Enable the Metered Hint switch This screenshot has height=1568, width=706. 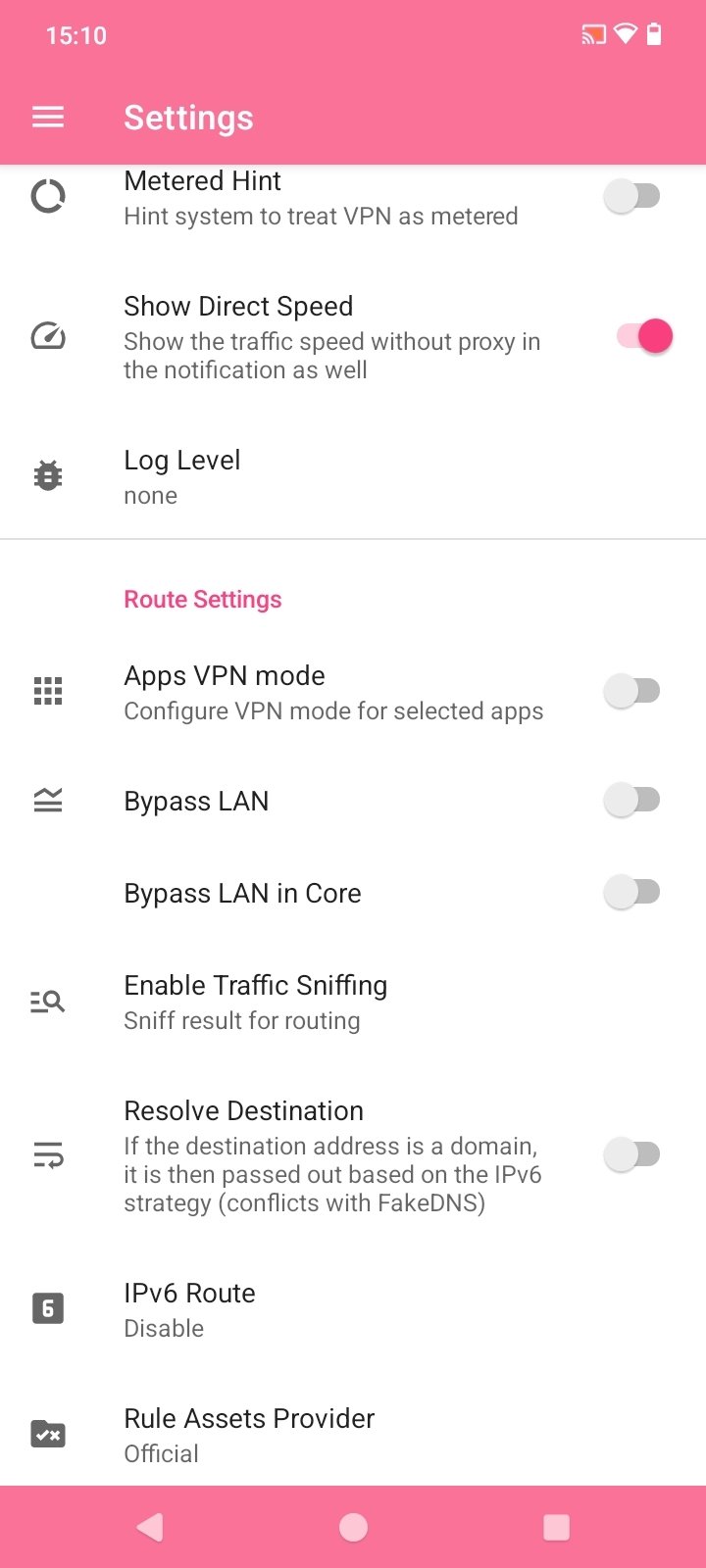(x=632, y=196)
